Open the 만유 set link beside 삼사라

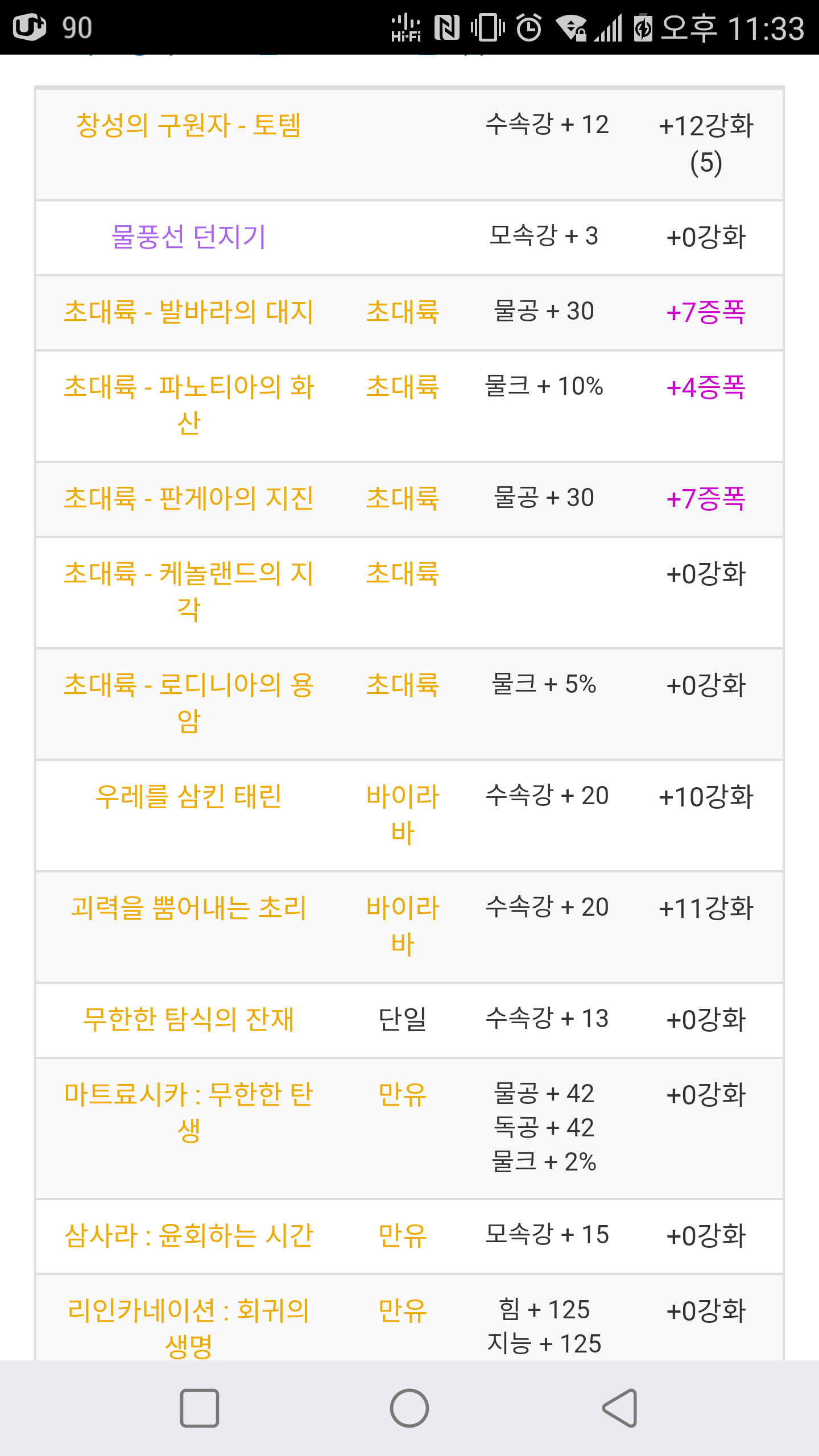point(402,1235)
